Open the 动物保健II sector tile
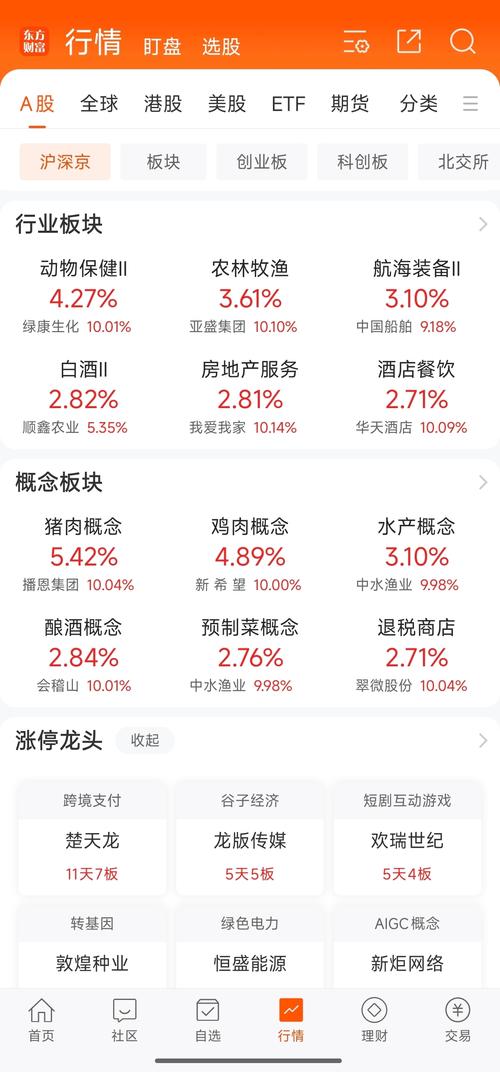The width and height of the screenshot is (500, 1072). 83,298
